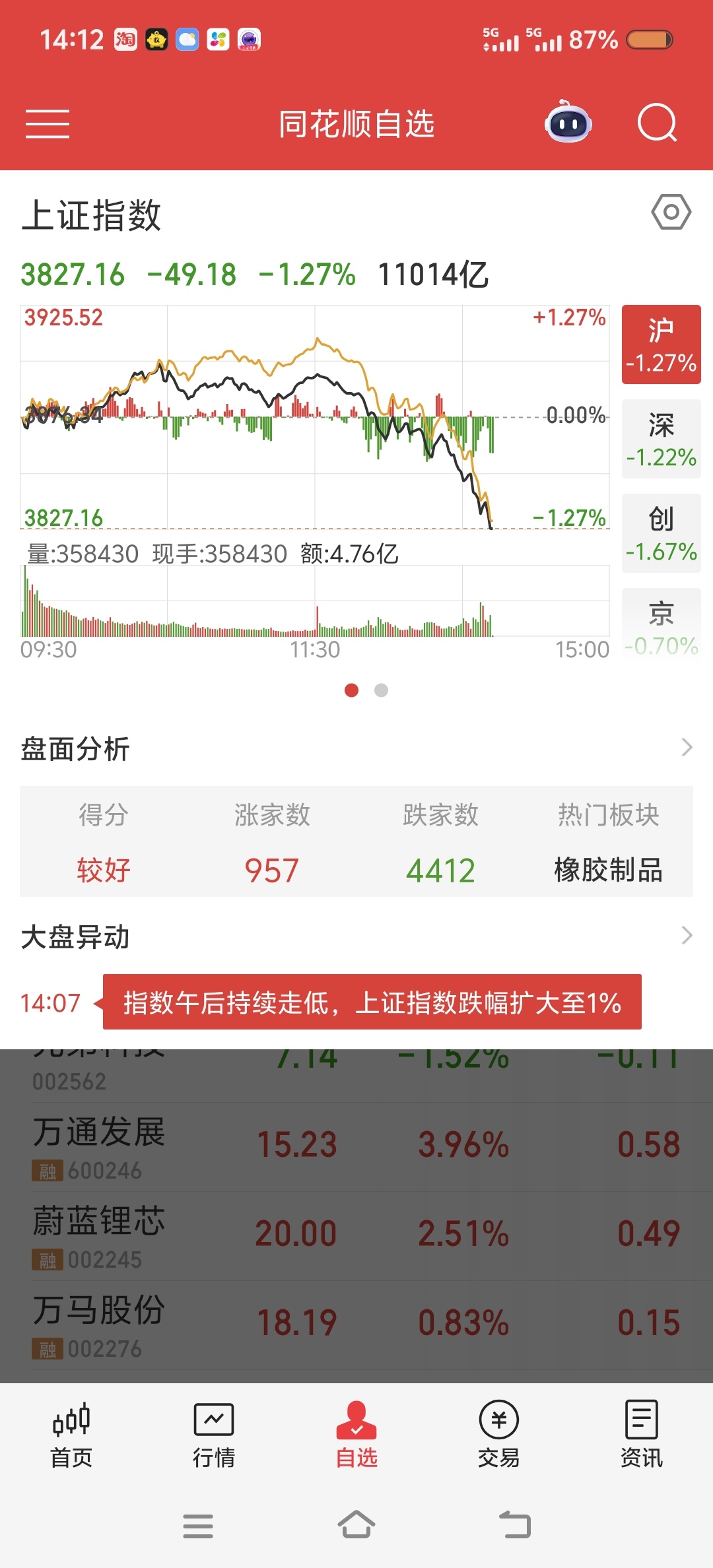Switch to the 资讯 tab
The width and height of the screenshot is (713, 1568).
click(x=642, y=1435)
